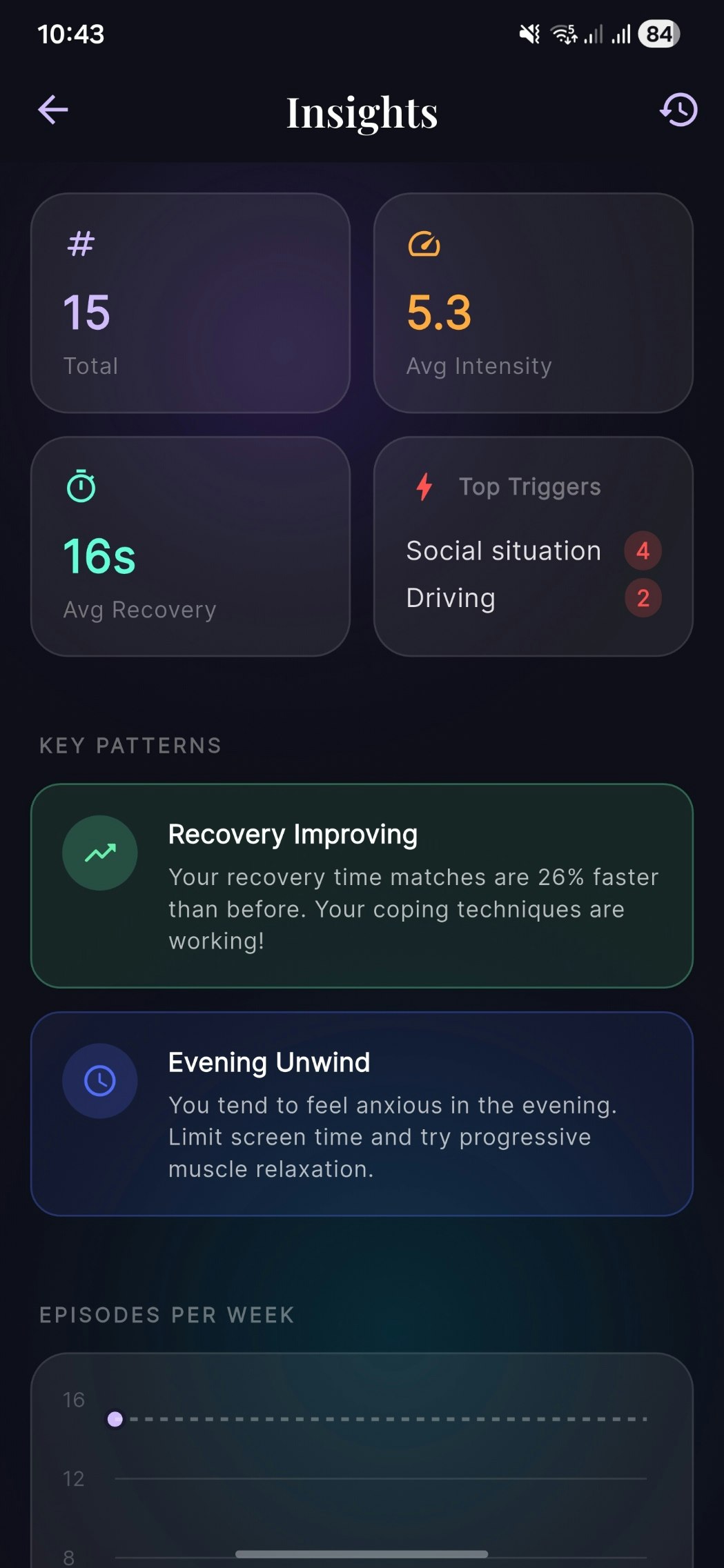Tap the hash icon on the Total card

point(79,244)
